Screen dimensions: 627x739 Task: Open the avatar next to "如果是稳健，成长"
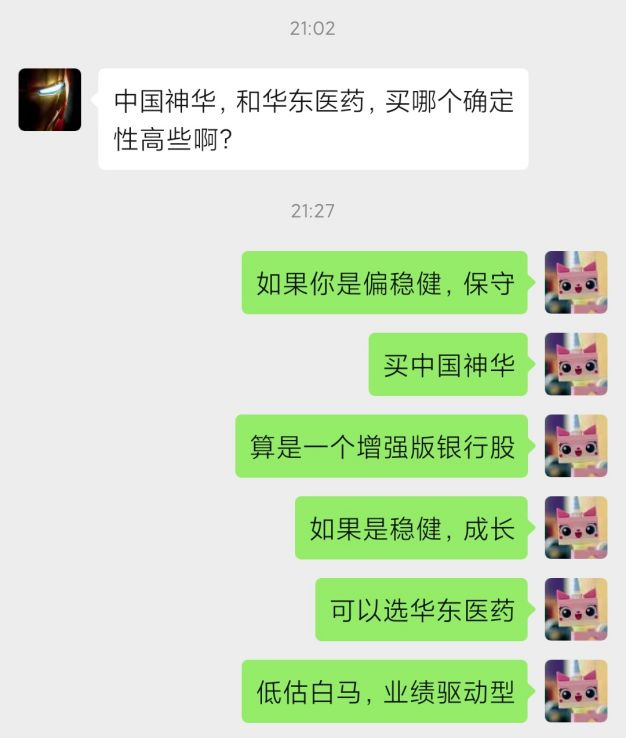[x=576, y=528]
